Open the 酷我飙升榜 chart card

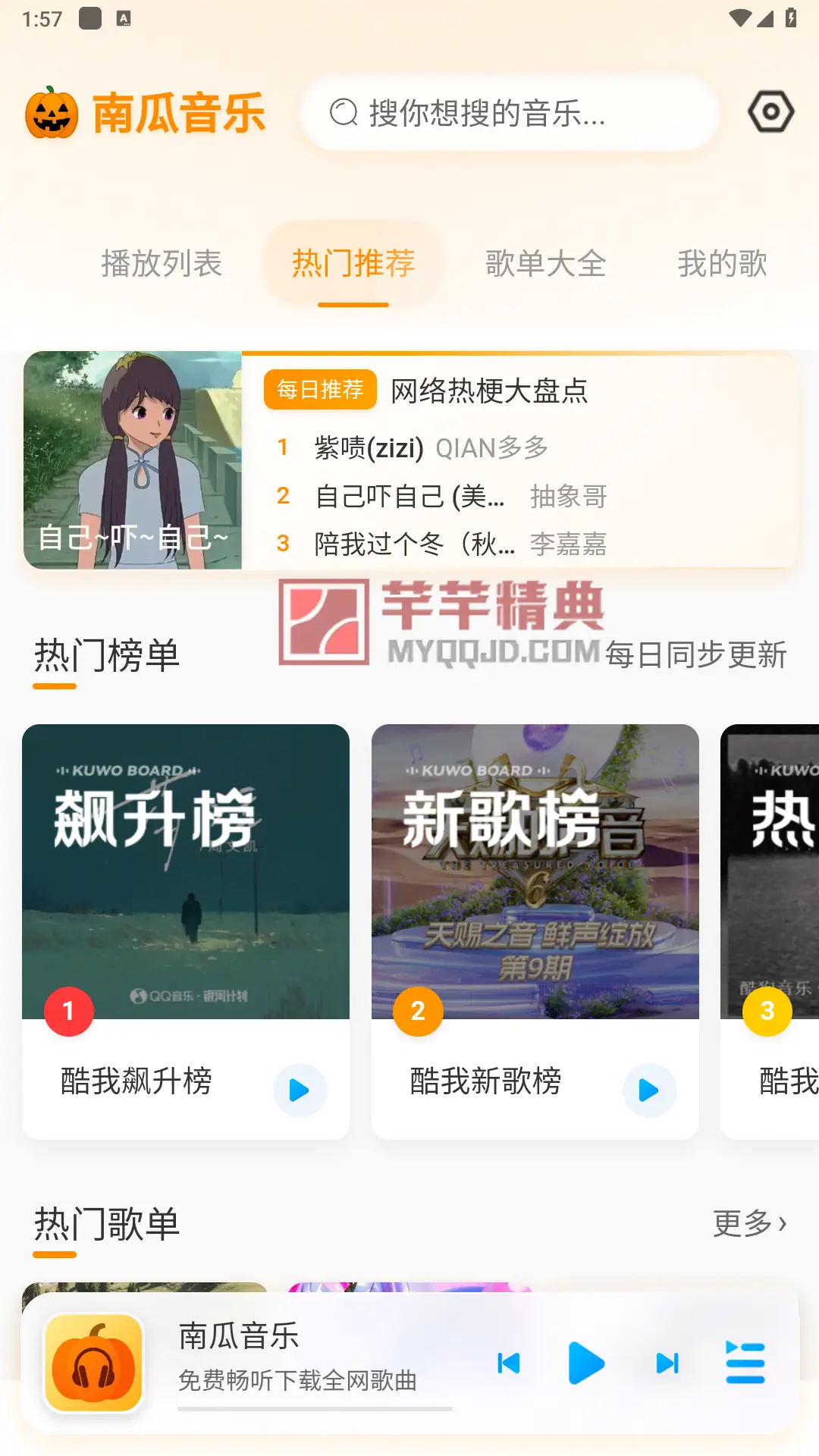(186, 931)
